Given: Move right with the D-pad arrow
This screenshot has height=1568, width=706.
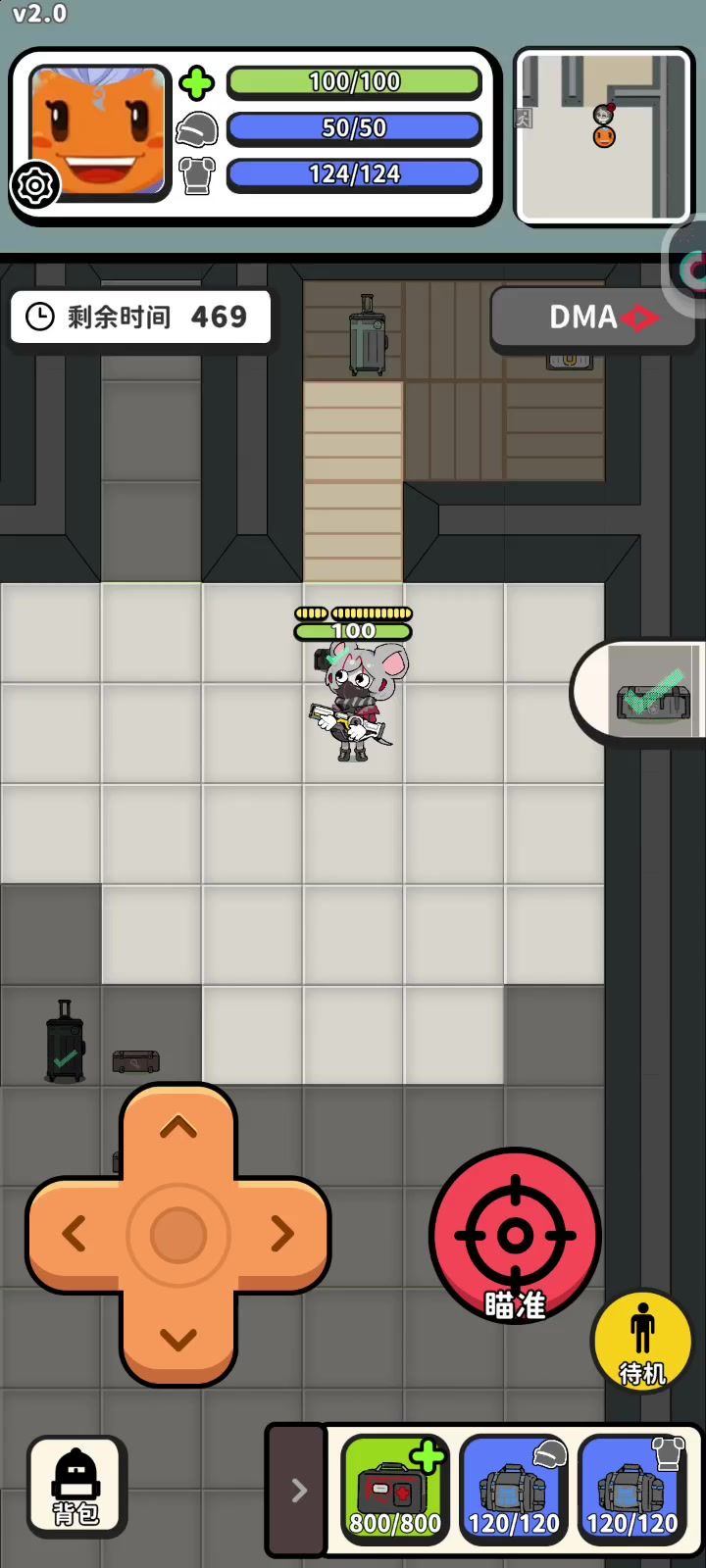Looking at the screenshot, I should [x=282, y=1234].
